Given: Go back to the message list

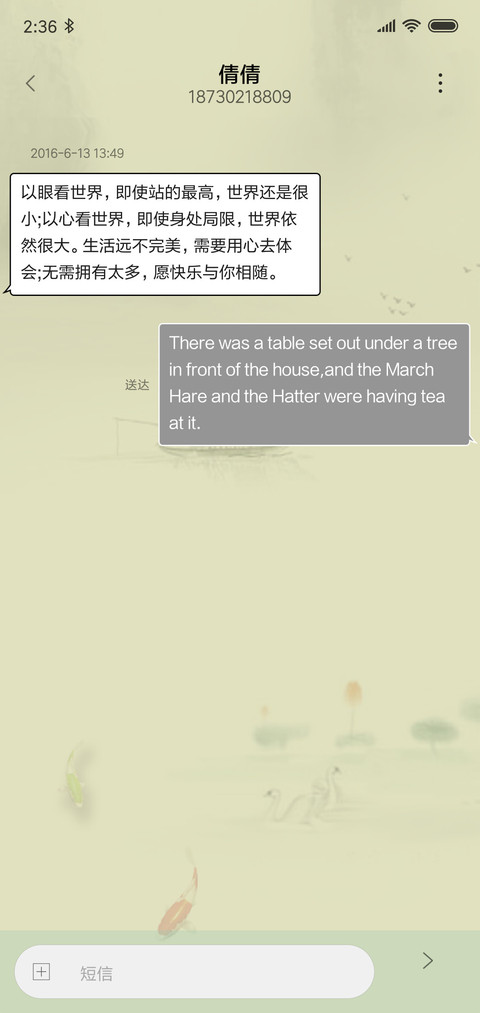Looking at the screenshot, I should (30, 83).
